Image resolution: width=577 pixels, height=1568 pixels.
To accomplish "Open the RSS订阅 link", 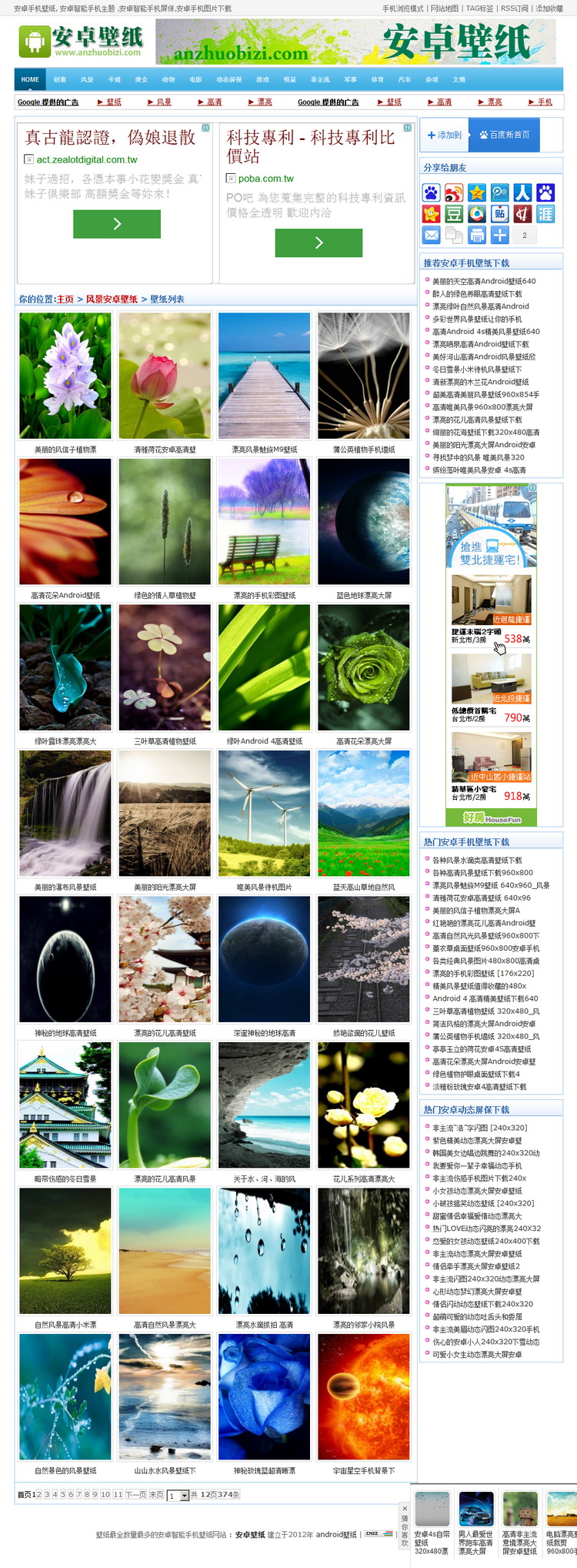I will point(514,8).
